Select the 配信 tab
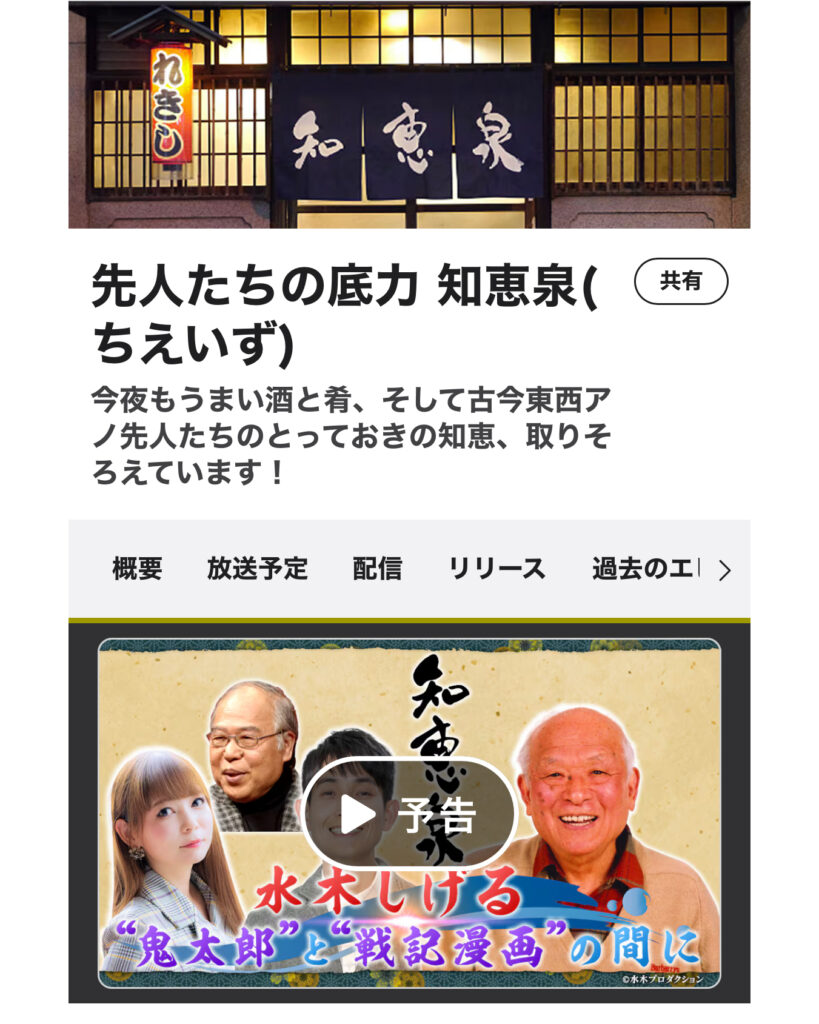The image size is (819, 1024). pyautogui.click(x=377, y=569)
